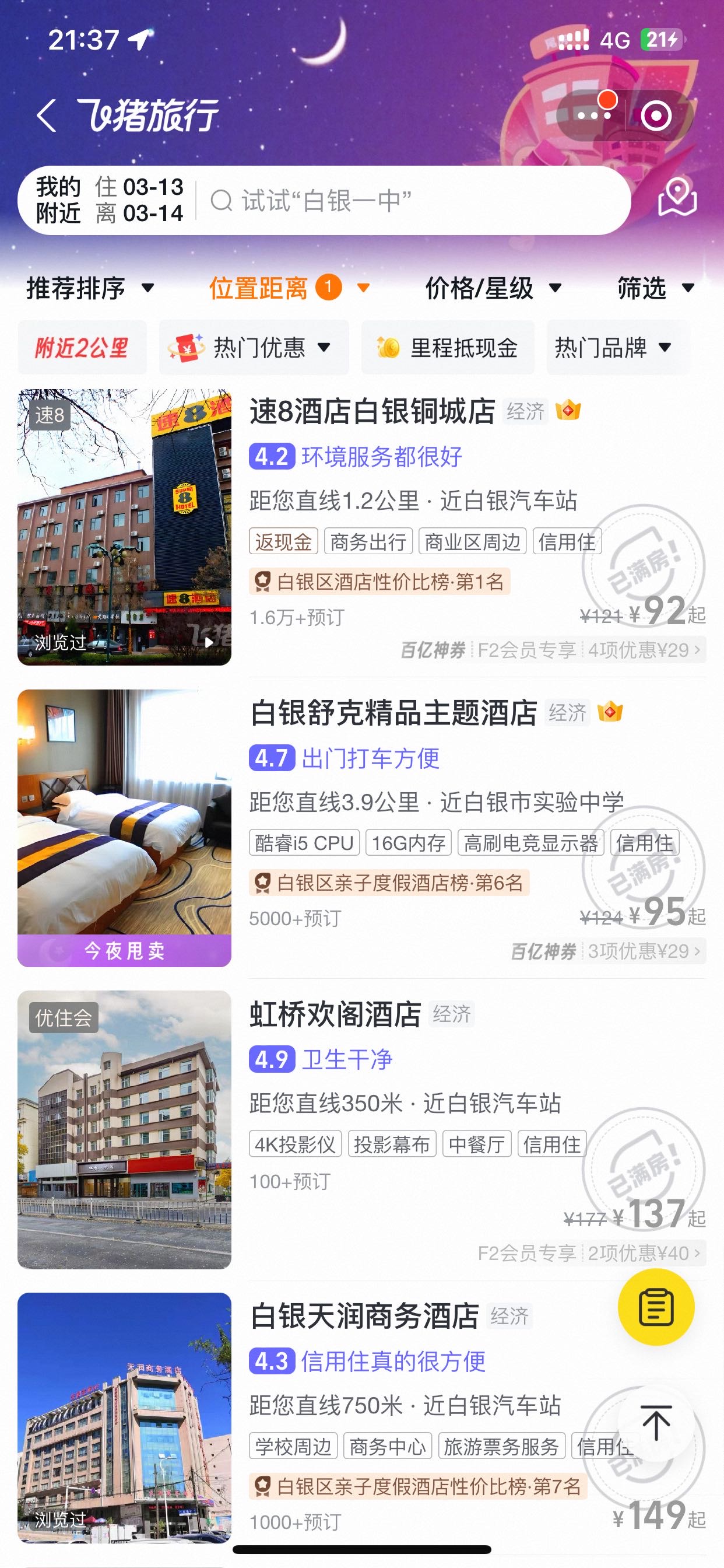Expand the 热门优惠 chip
Image resolution: width=724 pixels, height=1568 pixels.
(x=254, y=348)
